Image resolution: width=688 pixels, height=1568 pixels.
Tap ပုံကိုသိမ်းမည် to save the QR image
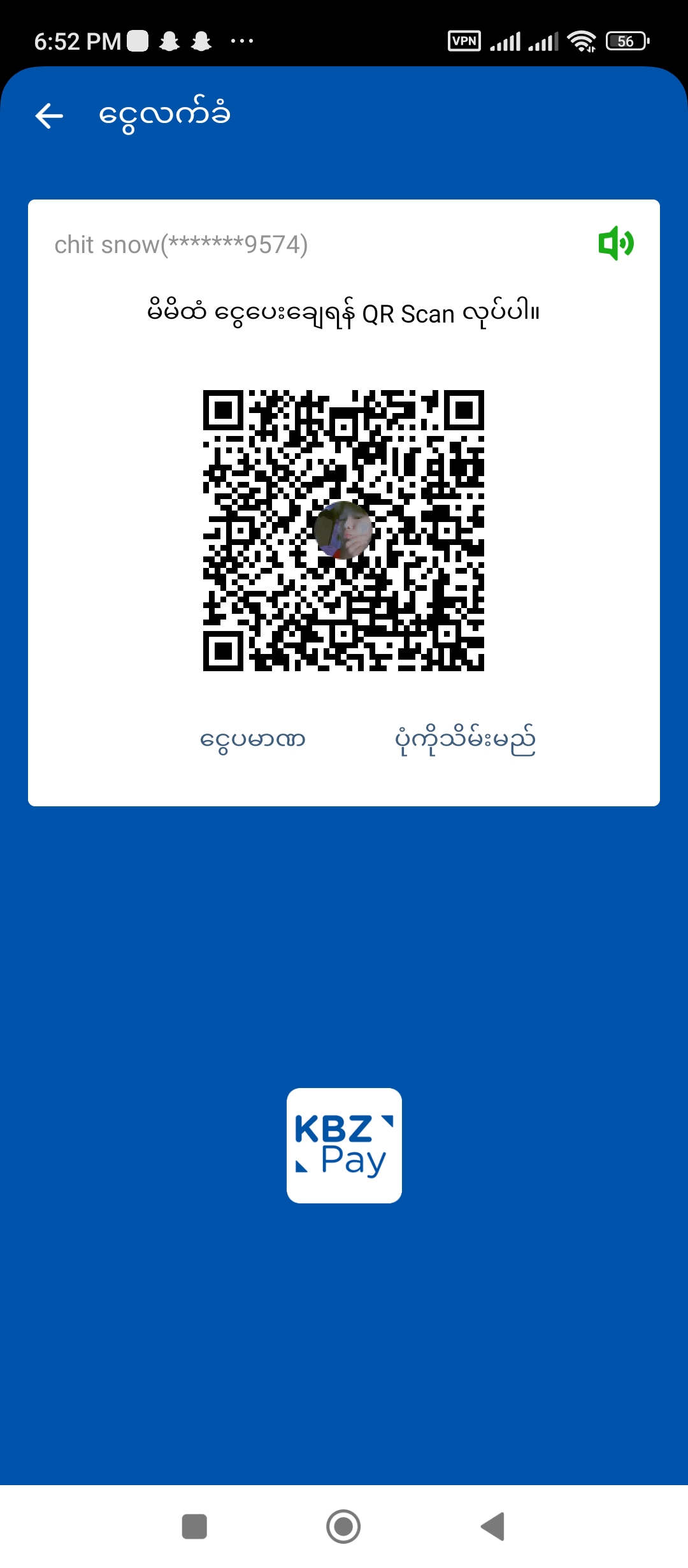(x=465, y=740)
